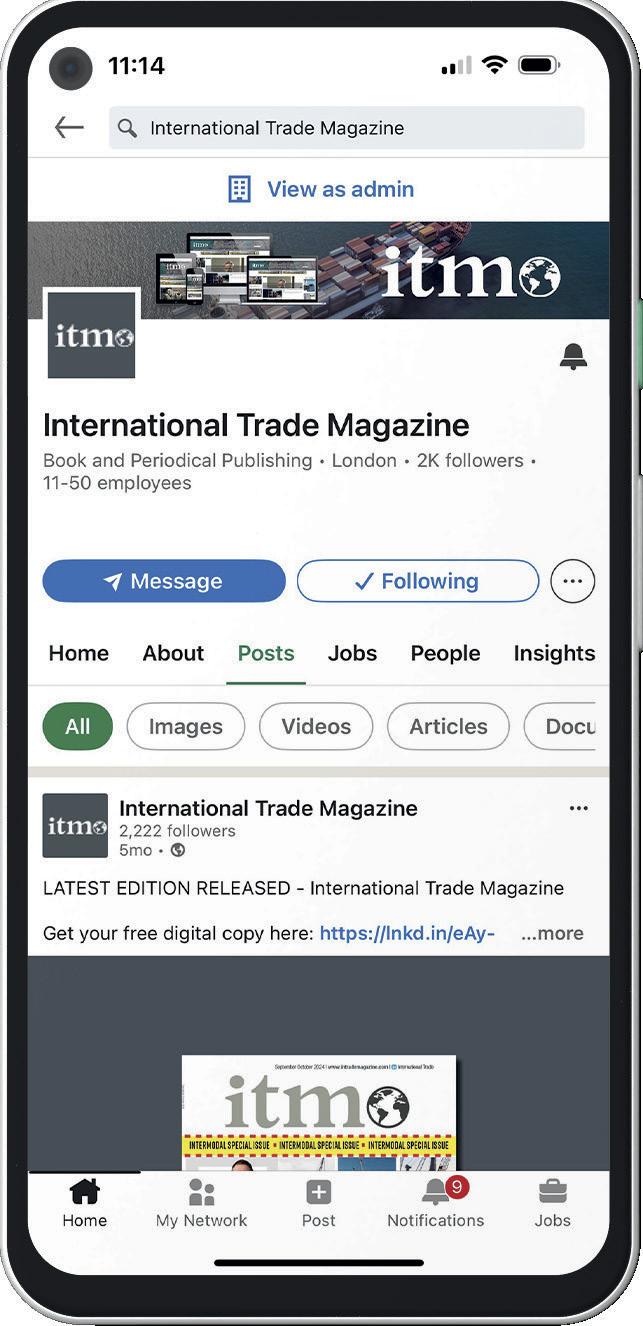Tap the search field with International Trade Magazine
This screenshot has width=643, height=1326.
(346, 128)
